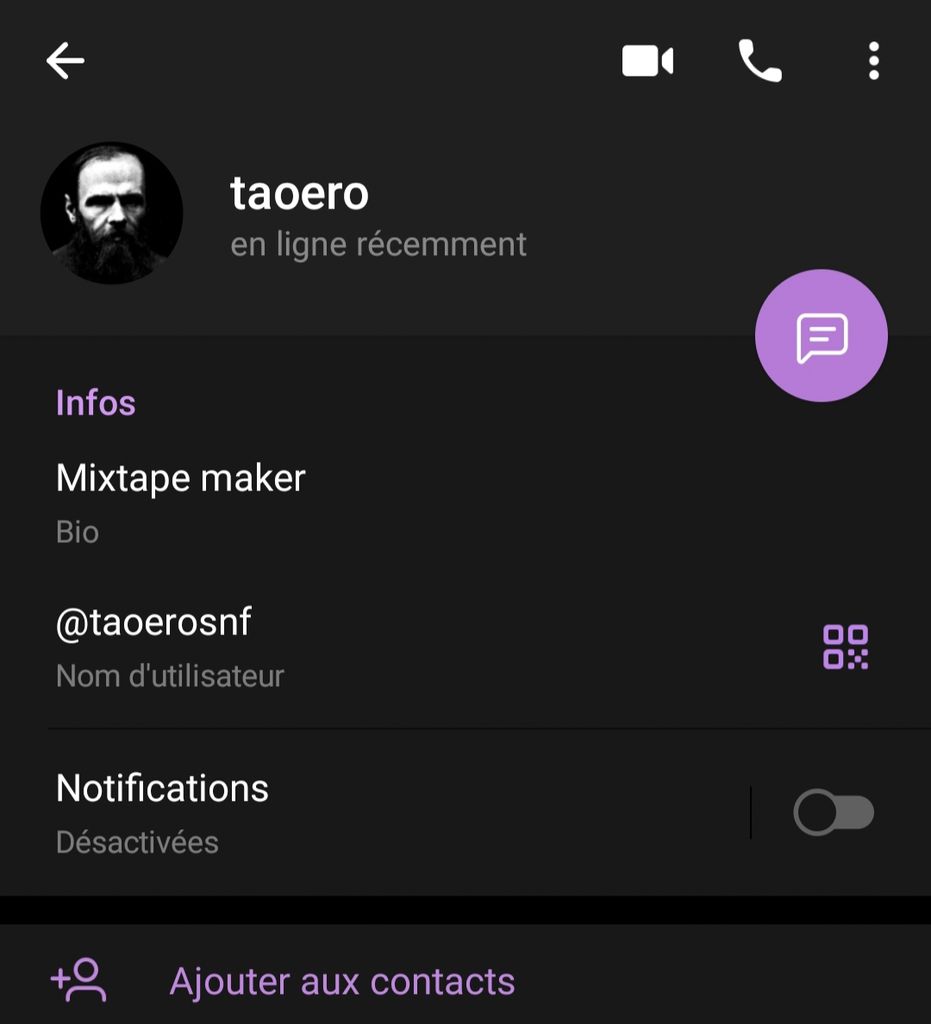Go back with the arrow icon

pos(65,61)
